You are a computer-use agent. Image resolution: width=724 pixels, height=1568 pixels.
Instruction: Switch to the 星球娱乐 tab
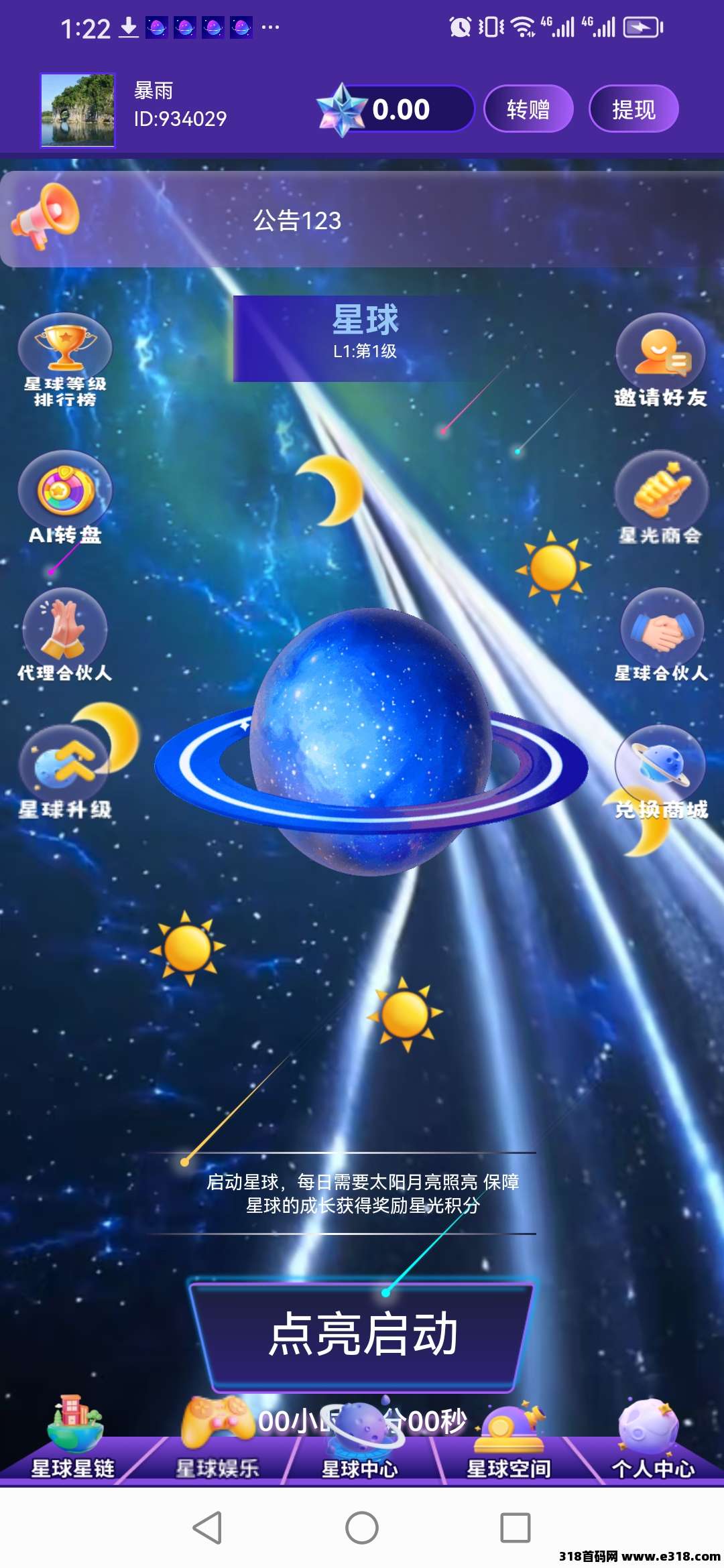(x=217, y=1442)
